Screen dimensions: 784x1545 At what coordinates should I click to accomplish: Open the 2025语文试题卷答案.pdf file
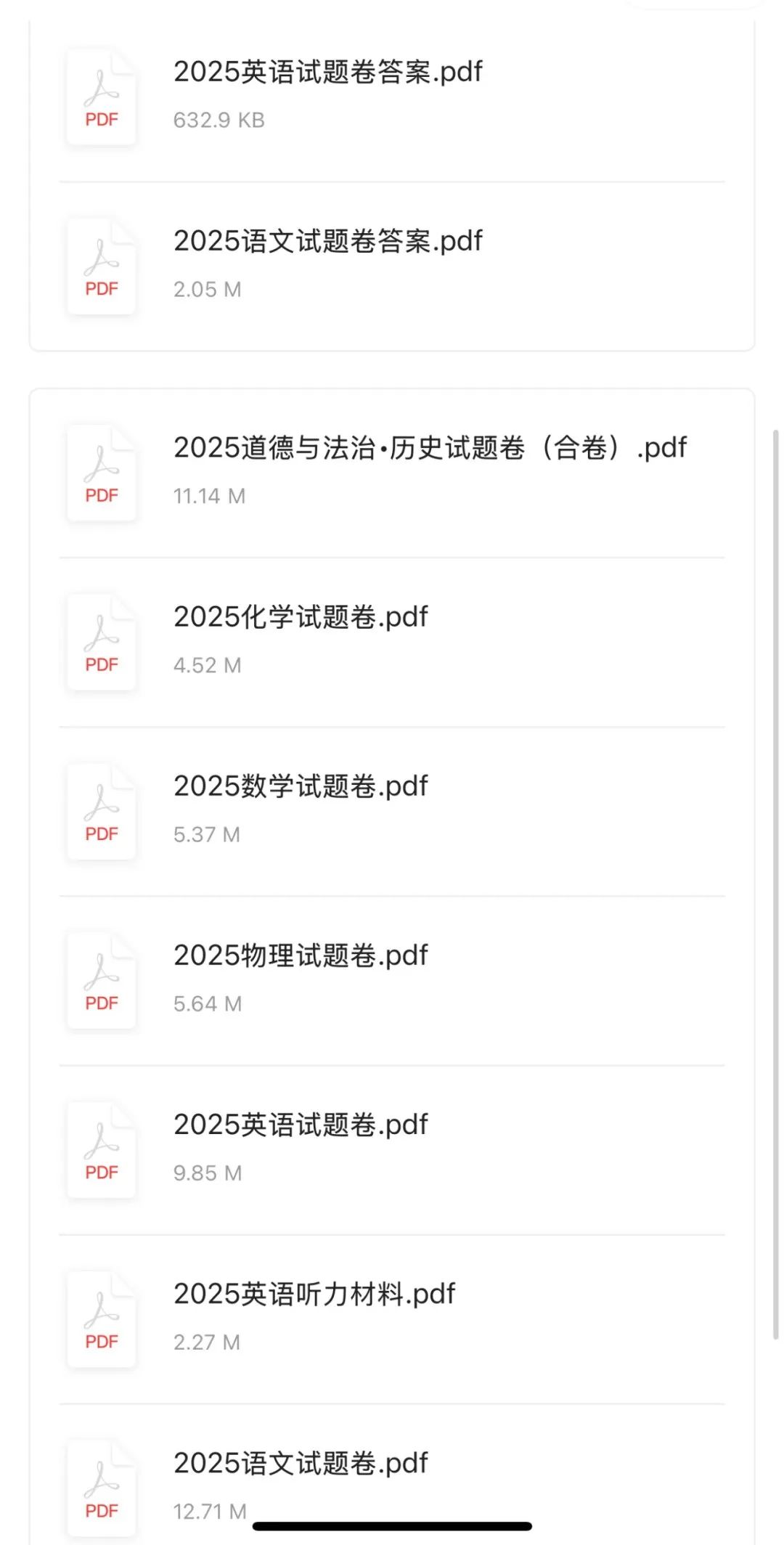point(327,241)
